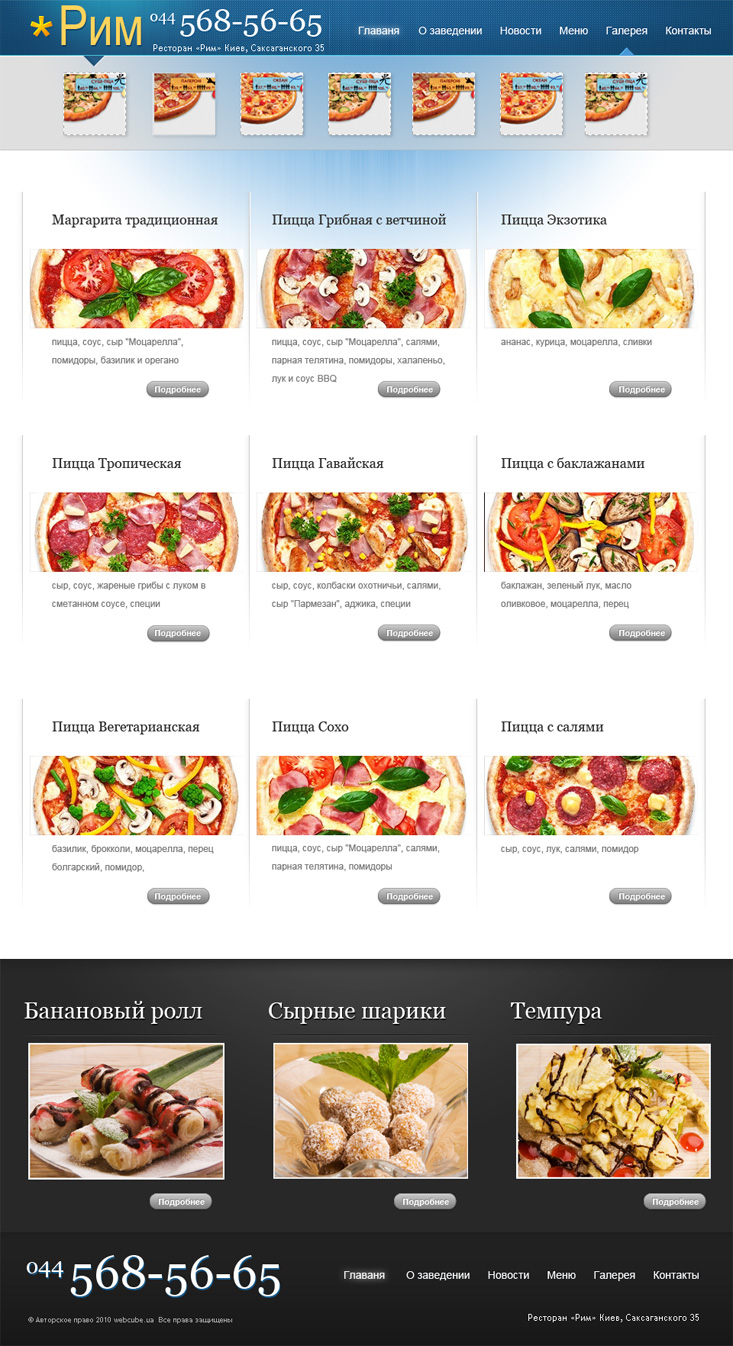Go to О заведении in top navigation

click(450, 31)
